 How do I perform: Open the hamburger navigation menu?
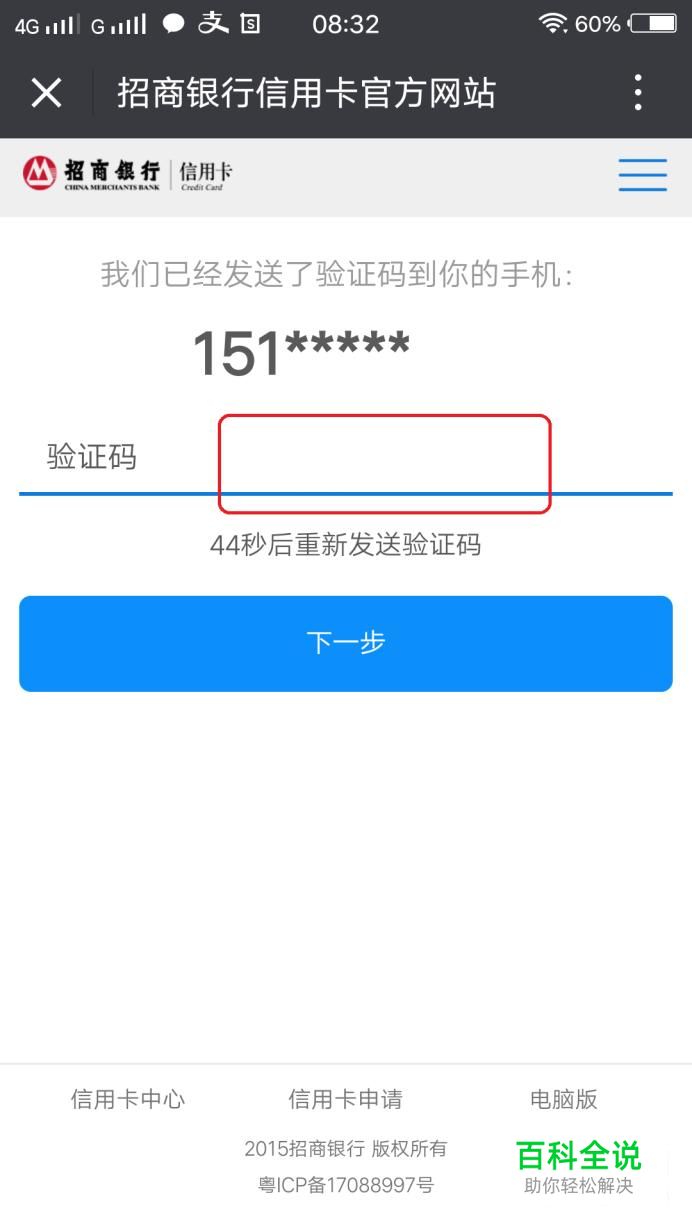[x=642, y=175]
